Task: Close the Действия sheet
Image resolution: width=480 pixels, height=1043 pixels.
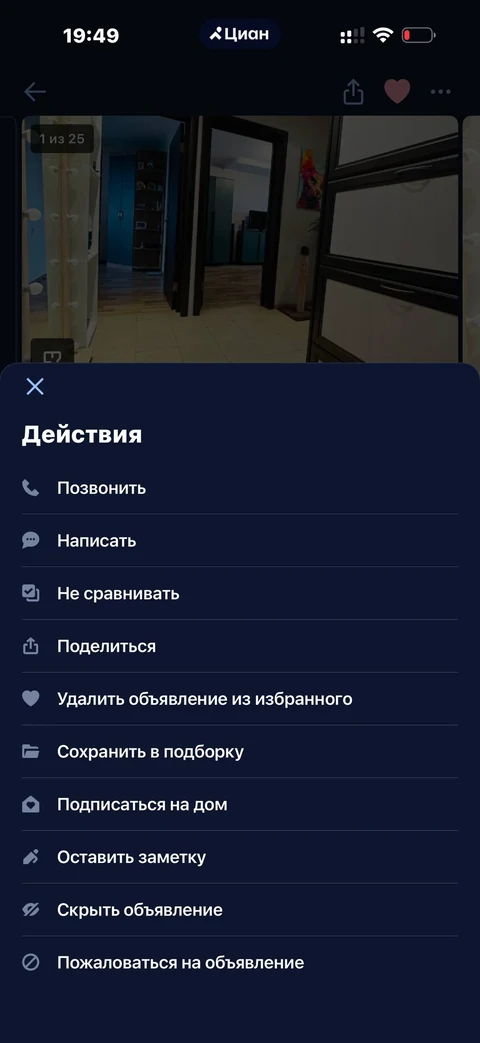Action: pyautogui.click(x=35, y=386)
